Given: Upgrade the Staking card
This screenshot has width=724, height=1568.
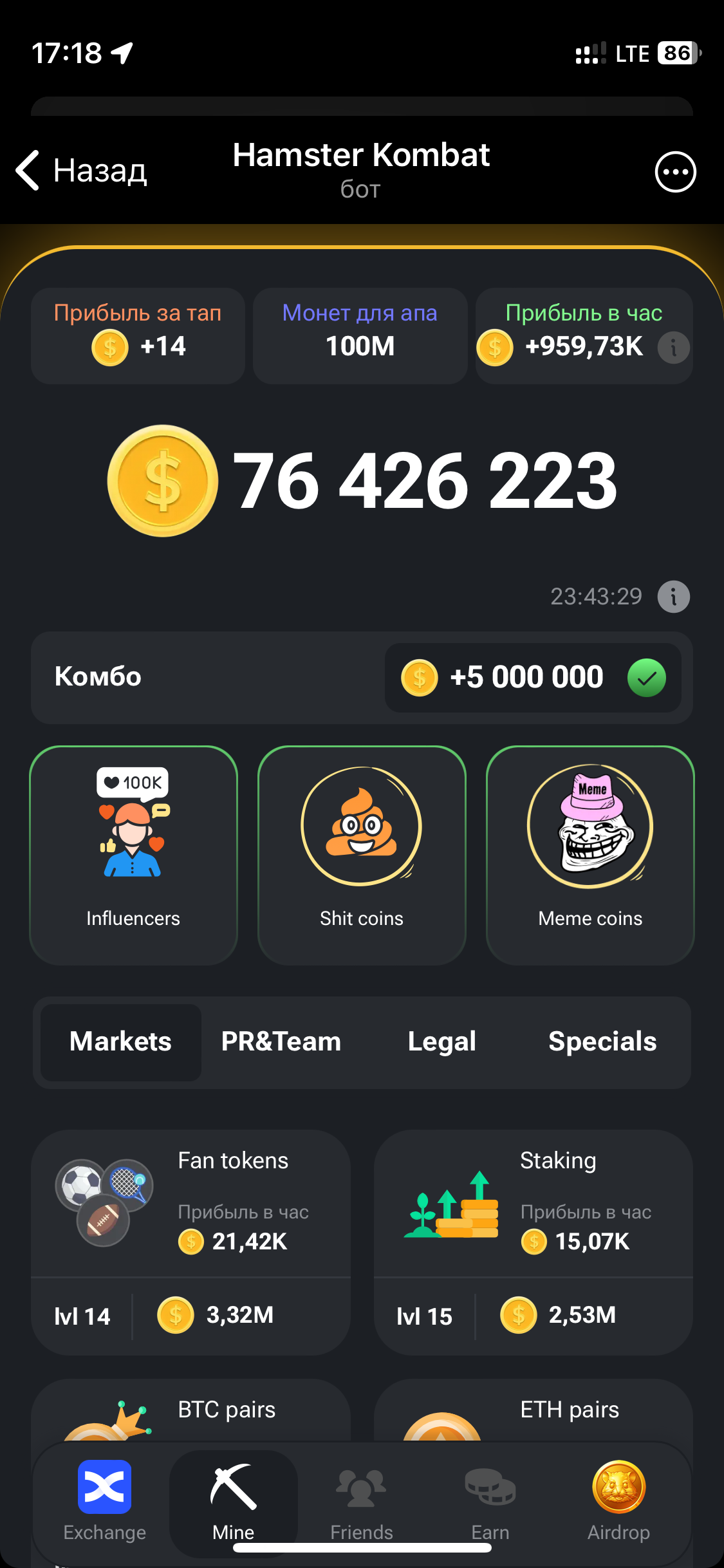Looking at the screenshot, I should click(x=533, y=1242).
